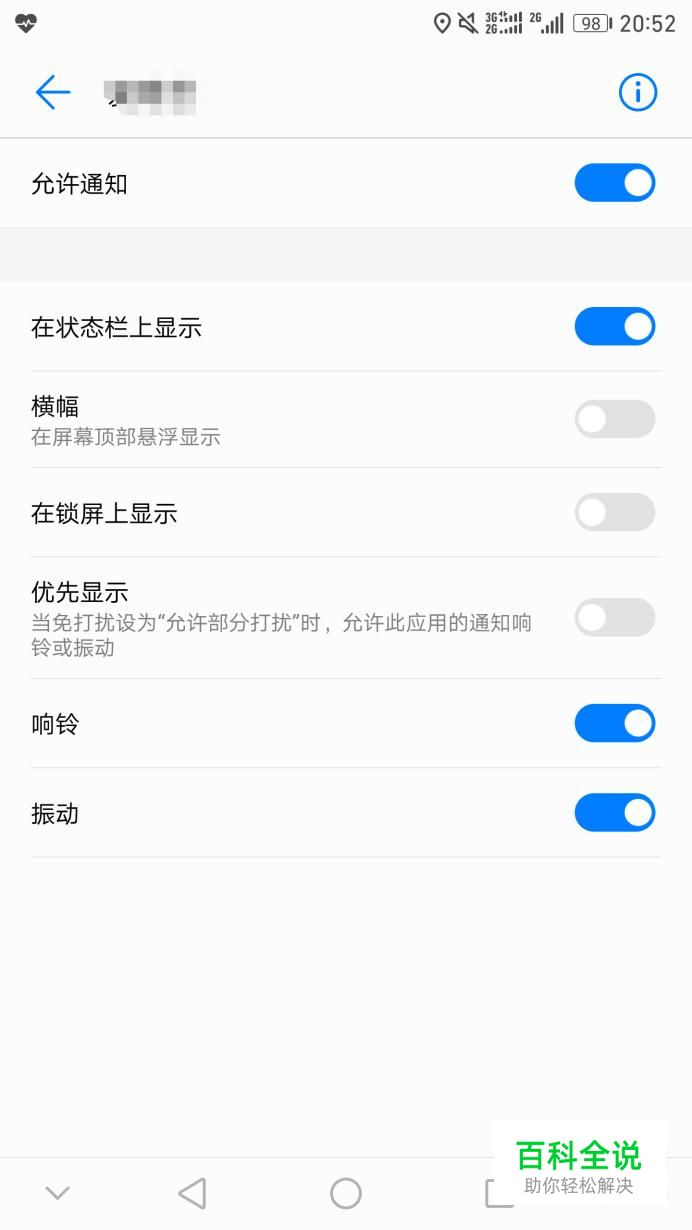Enable 优先显示 switch
The width and height of the screenshot is (692, 1230).
point(614,618)
